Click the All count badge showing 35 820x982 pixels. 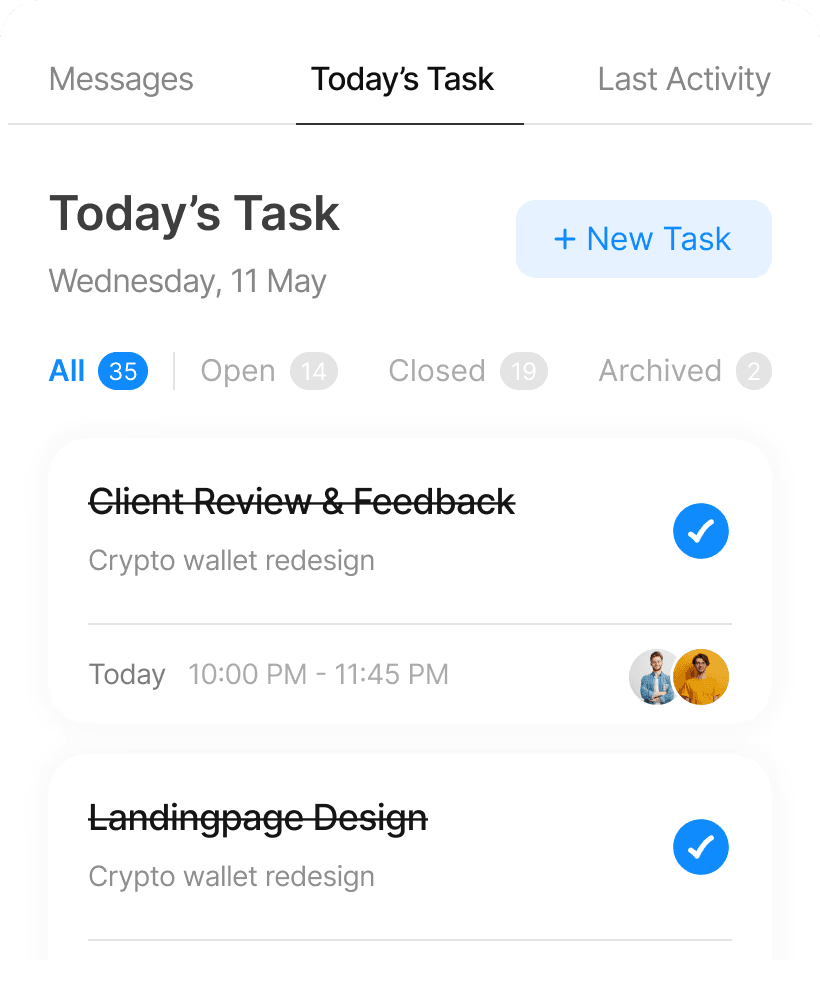click(x=121, y=371)
